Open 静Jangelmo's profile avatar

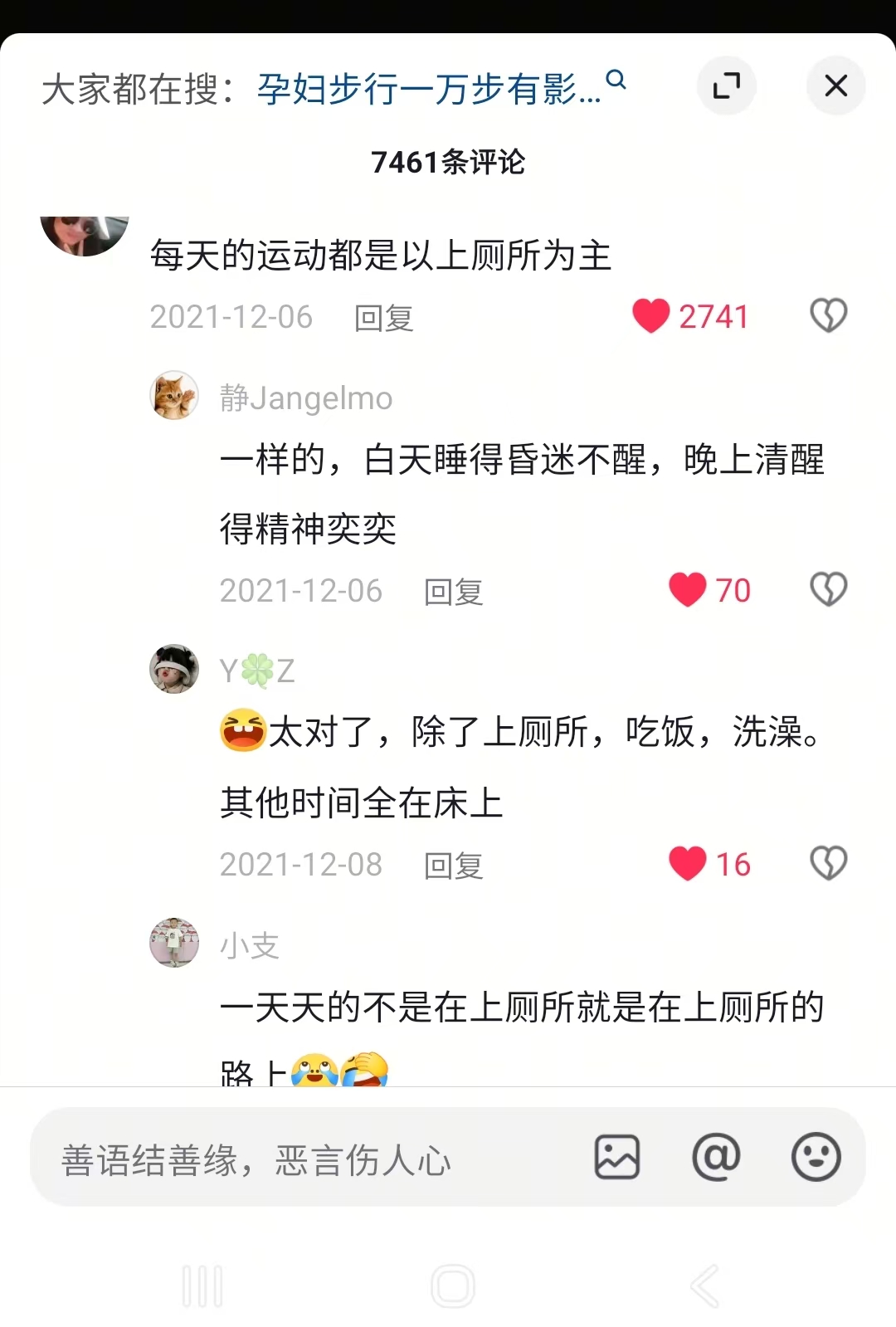tap(174, 396)
